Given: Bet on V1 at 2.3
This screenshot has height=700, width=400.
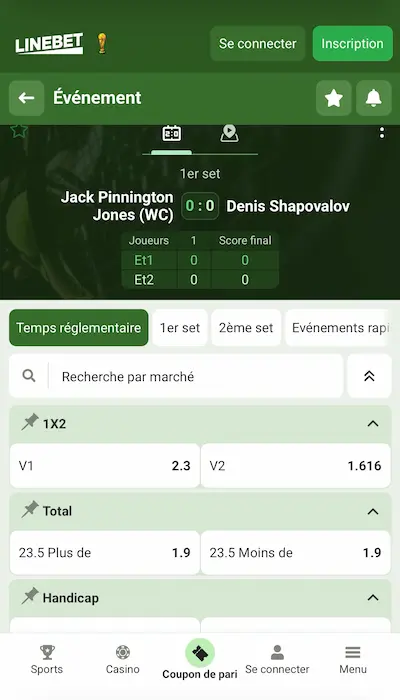Looking at the screenshot, I should tap(104, 466).
